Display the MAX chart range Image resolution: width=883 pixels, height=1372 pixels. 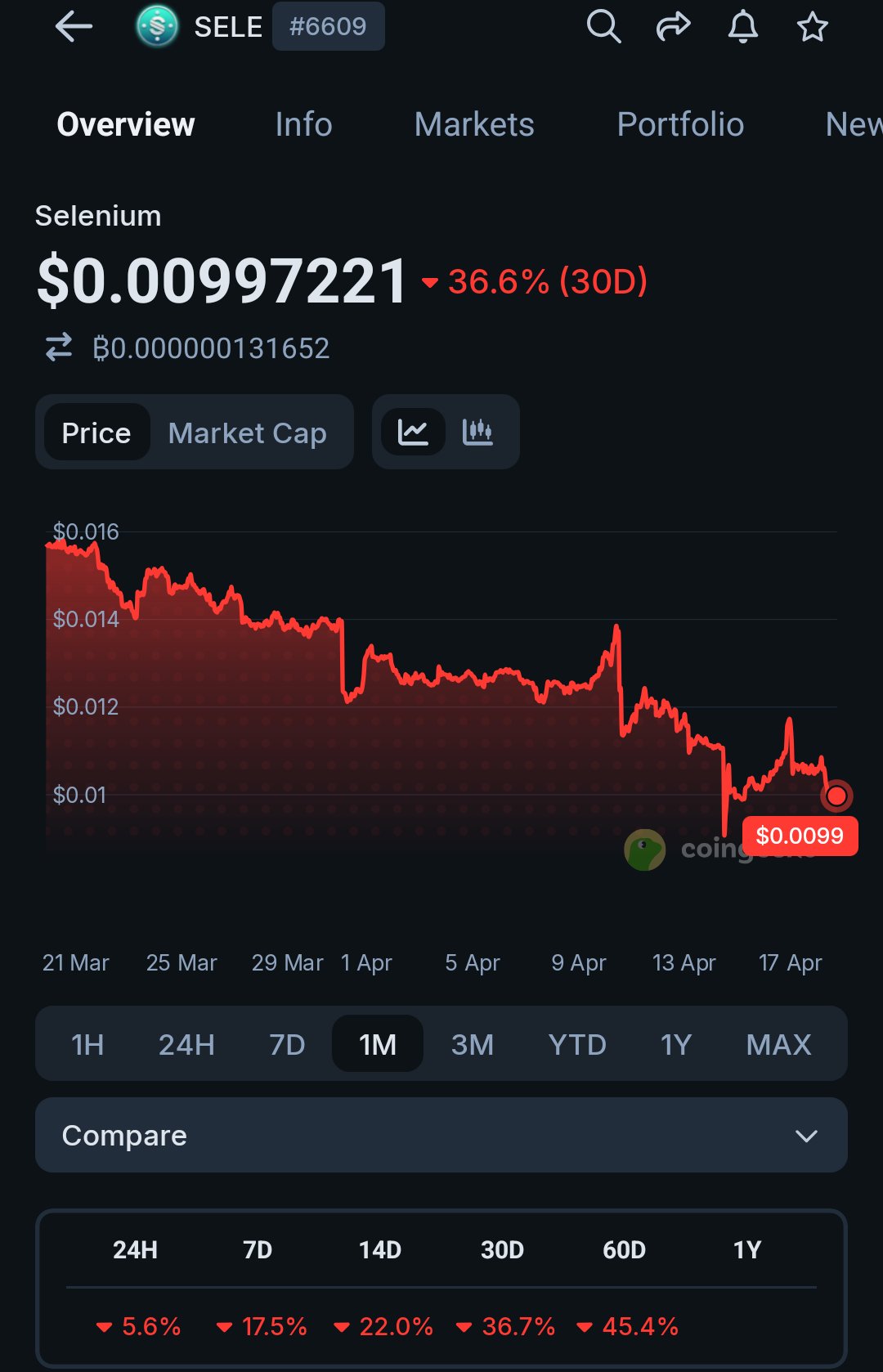click(x=778, y=1044)
